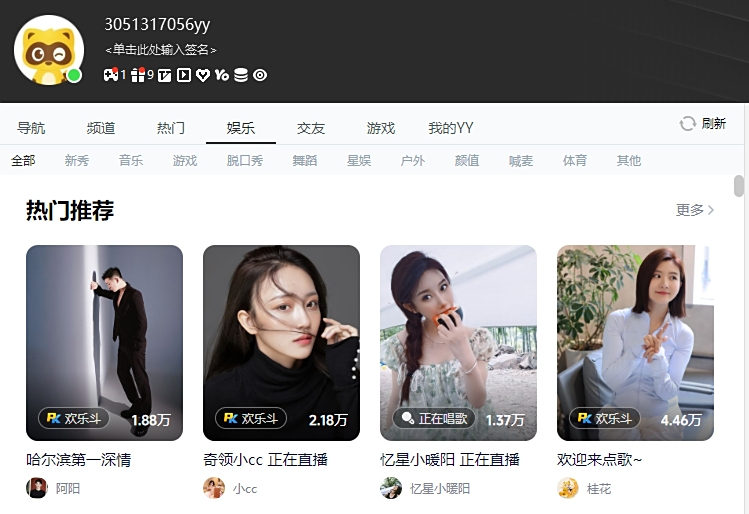This screenshot has height=514, width=749.
Task: Go to the 我的YY tab
Action: click(x=451, y=128)
